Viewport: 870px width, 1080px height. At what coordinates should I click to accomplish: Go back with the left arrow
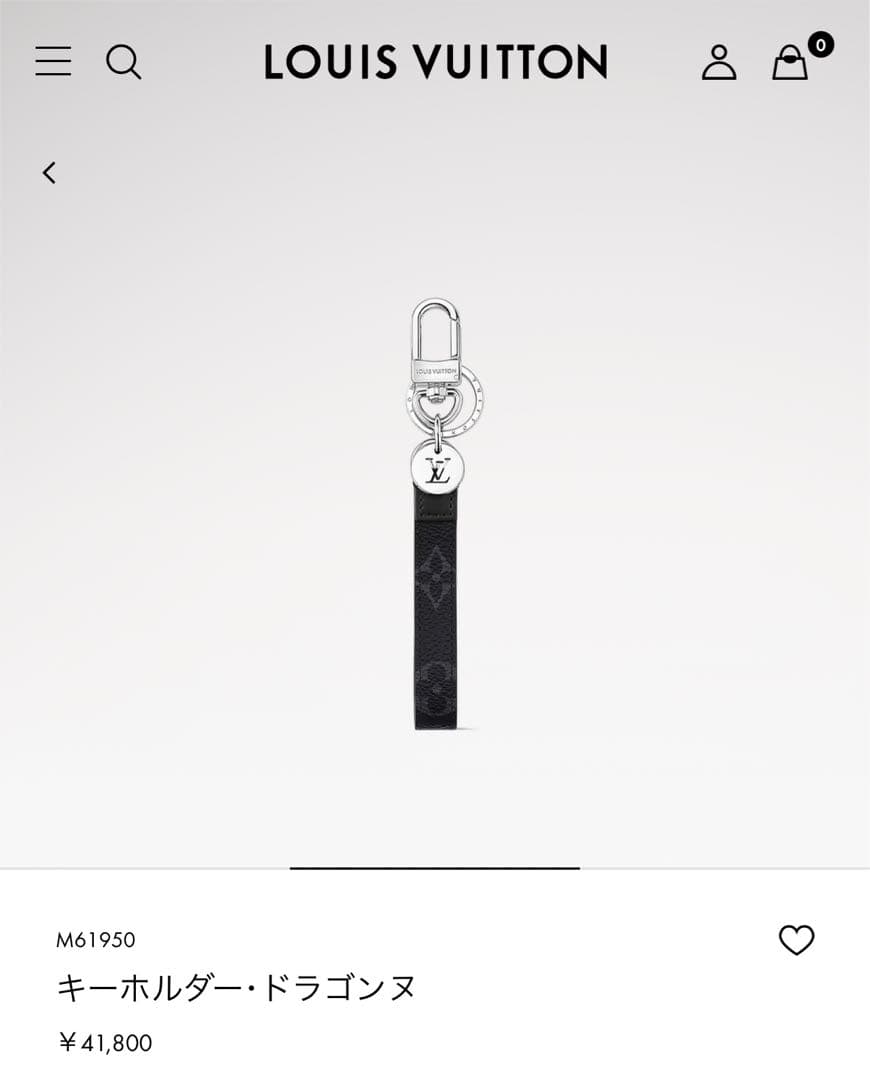pos(49,173)
